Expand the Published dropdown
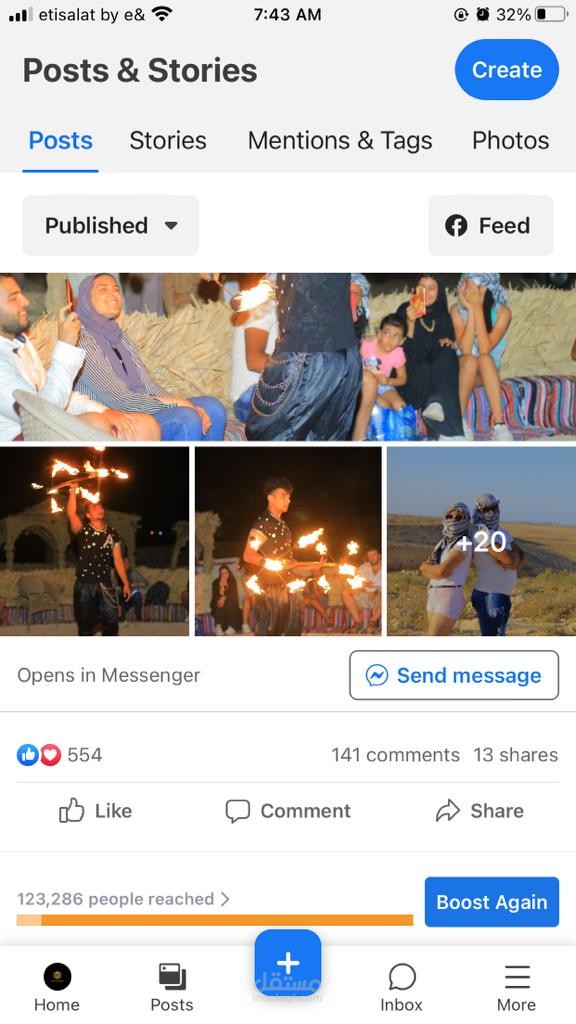This screenshot has width=576, height=1024. (110, 225)
